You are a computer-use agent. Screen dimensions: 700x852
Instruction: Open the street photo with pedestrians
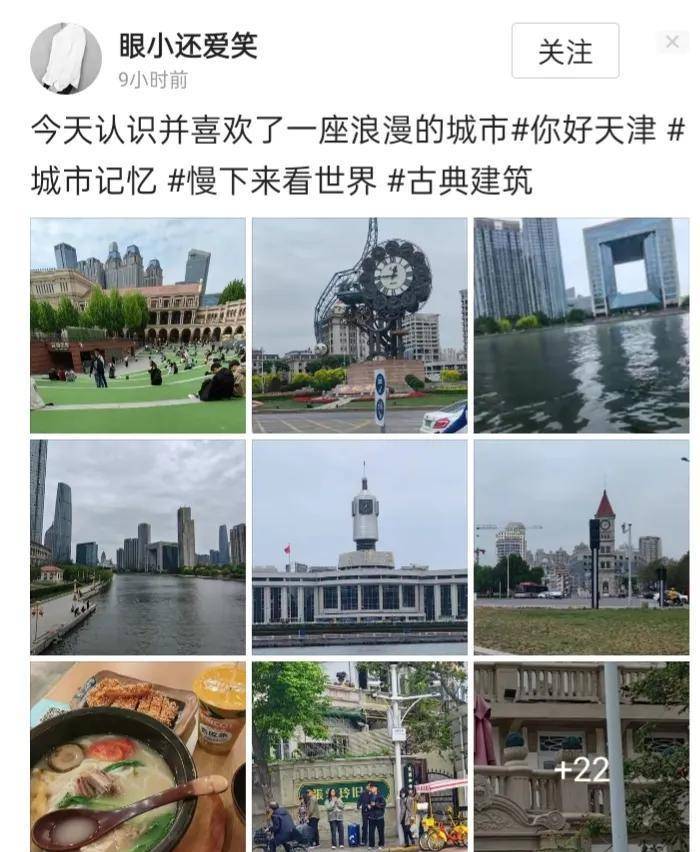[359, 756]
